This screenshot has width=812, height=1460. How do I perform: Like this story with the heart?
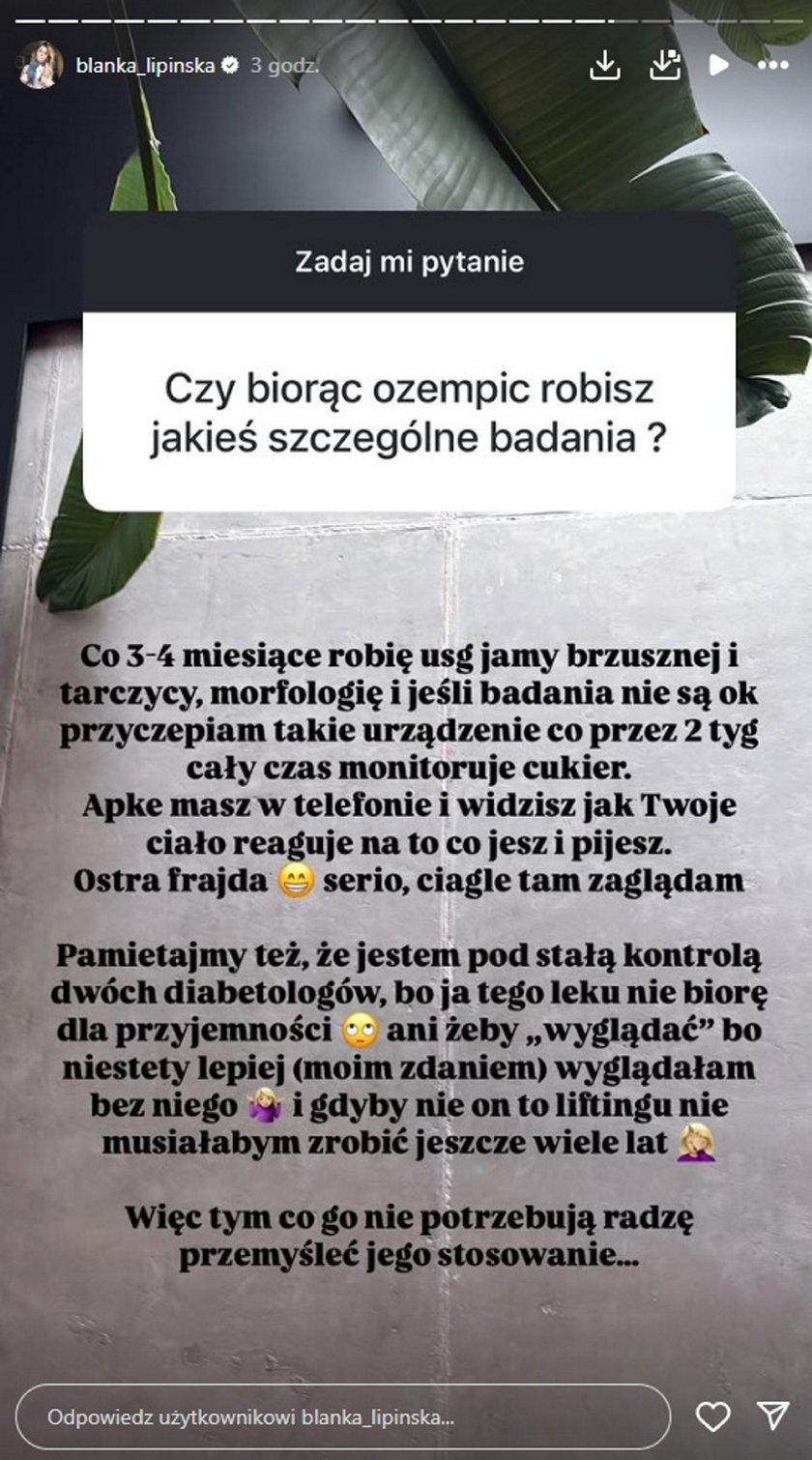coord(713,1416)
